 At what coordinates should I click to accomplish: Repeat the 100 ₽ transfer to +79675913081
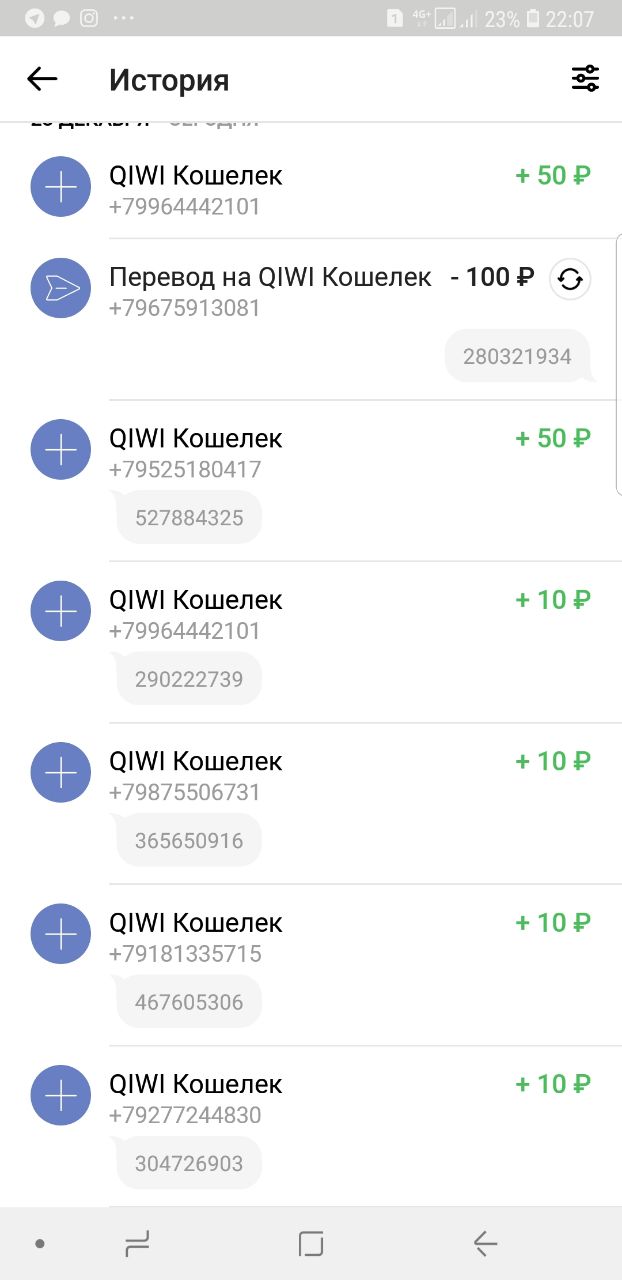click(x=570, y=278)
